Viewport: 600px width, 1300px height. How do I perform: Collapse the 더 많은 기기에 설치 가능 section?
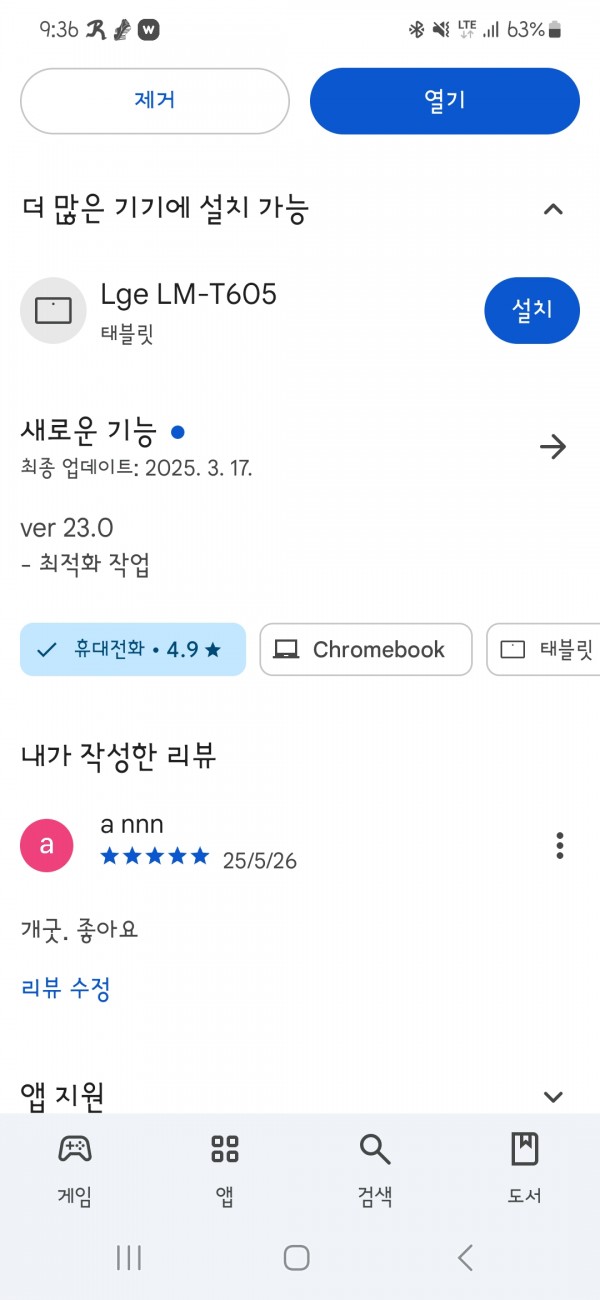coord(553,209)
